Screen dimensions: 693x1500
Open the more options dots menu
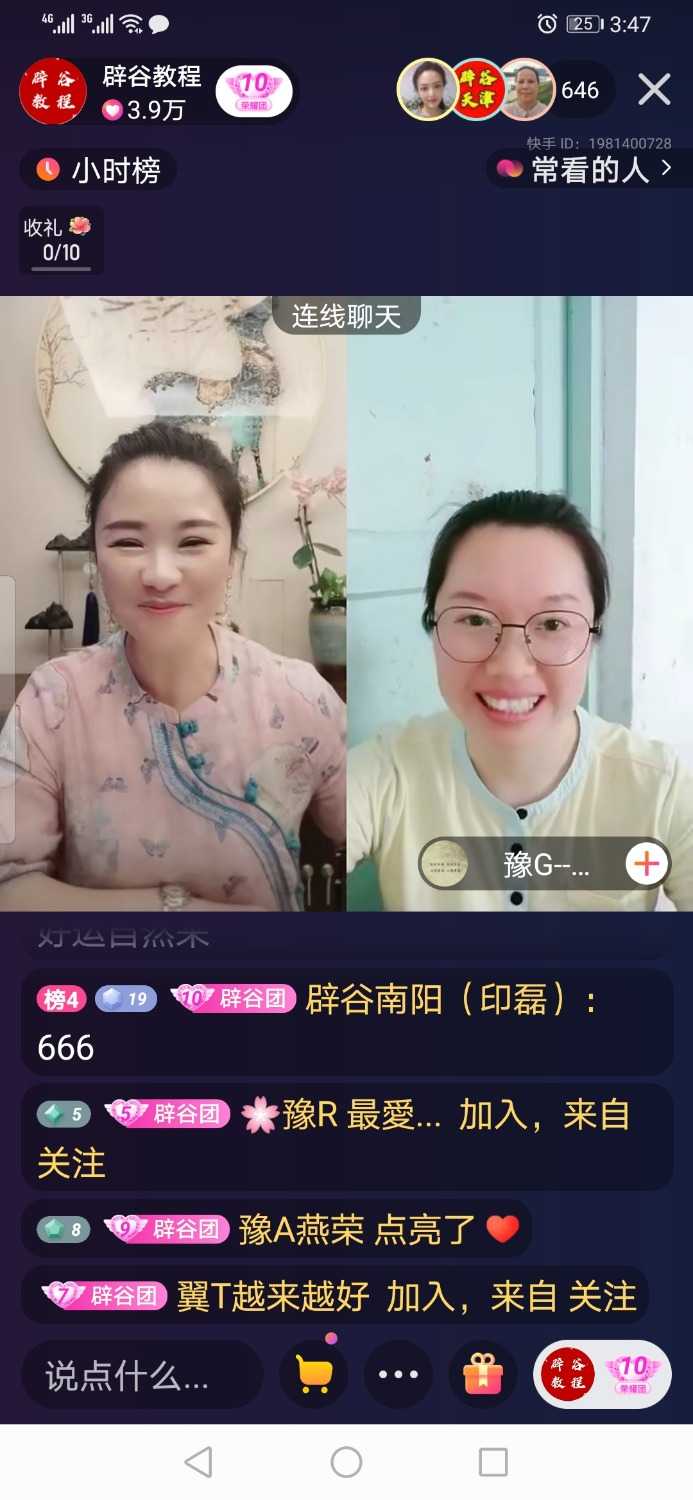coord(398,1375)
